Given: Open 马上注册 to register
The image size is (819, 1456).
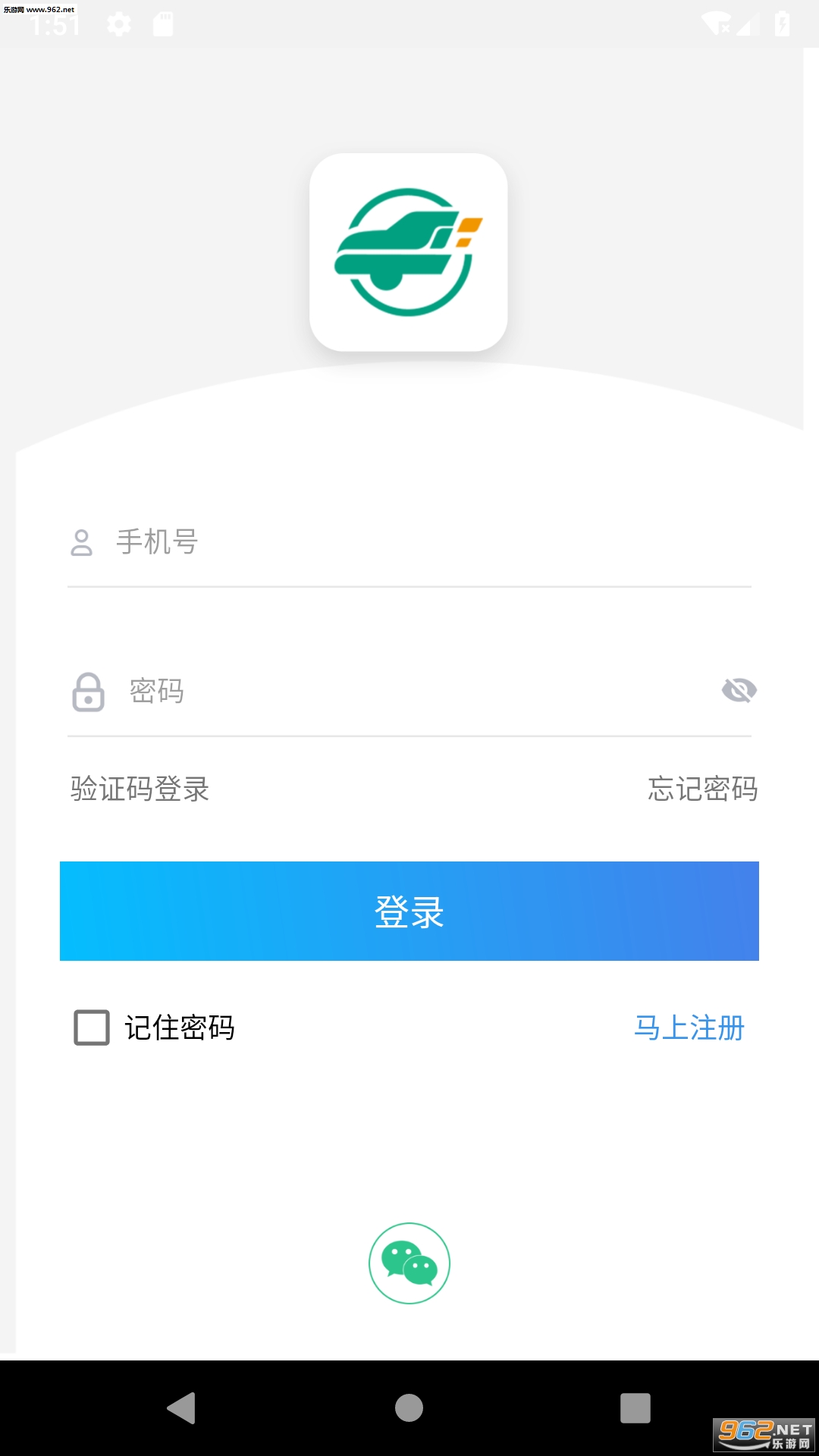Looking at the screenshot, I should (x=689, y=1028).
